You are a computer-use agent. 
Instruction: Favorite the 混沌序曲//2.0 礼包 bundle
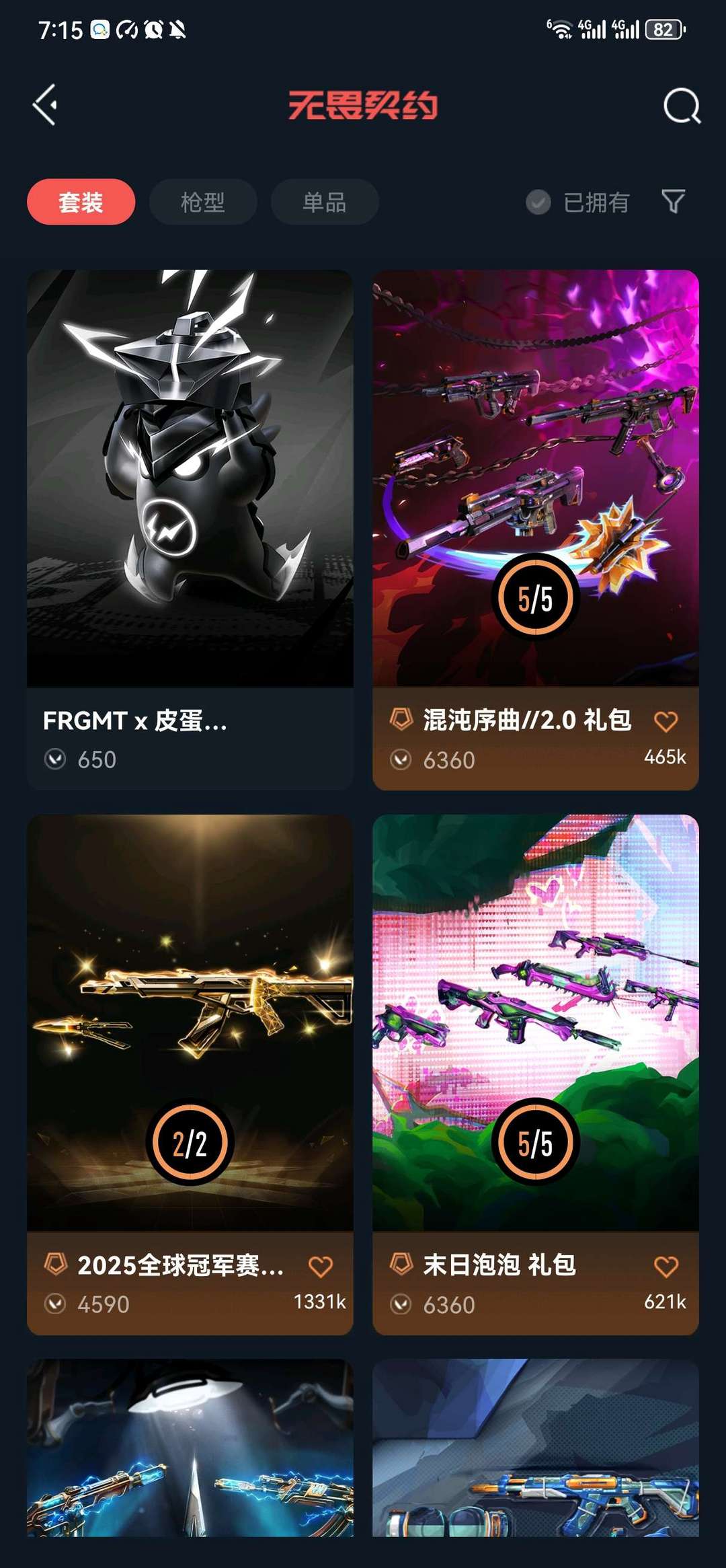(665, 721)
